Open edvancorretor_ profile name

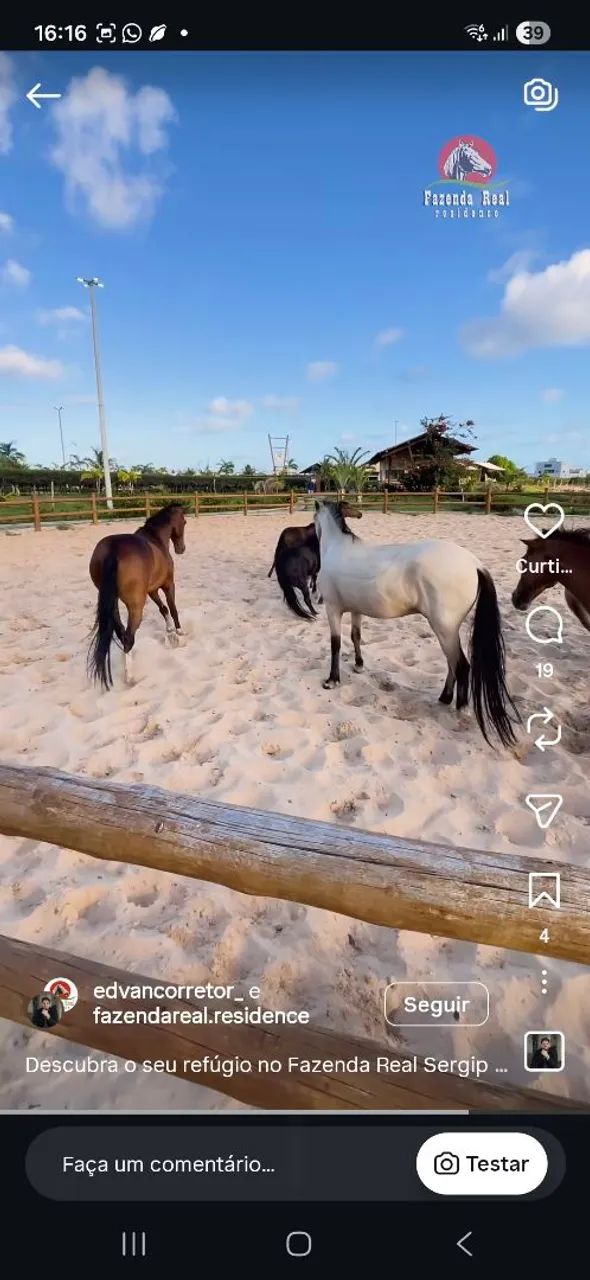coord(168,991)
